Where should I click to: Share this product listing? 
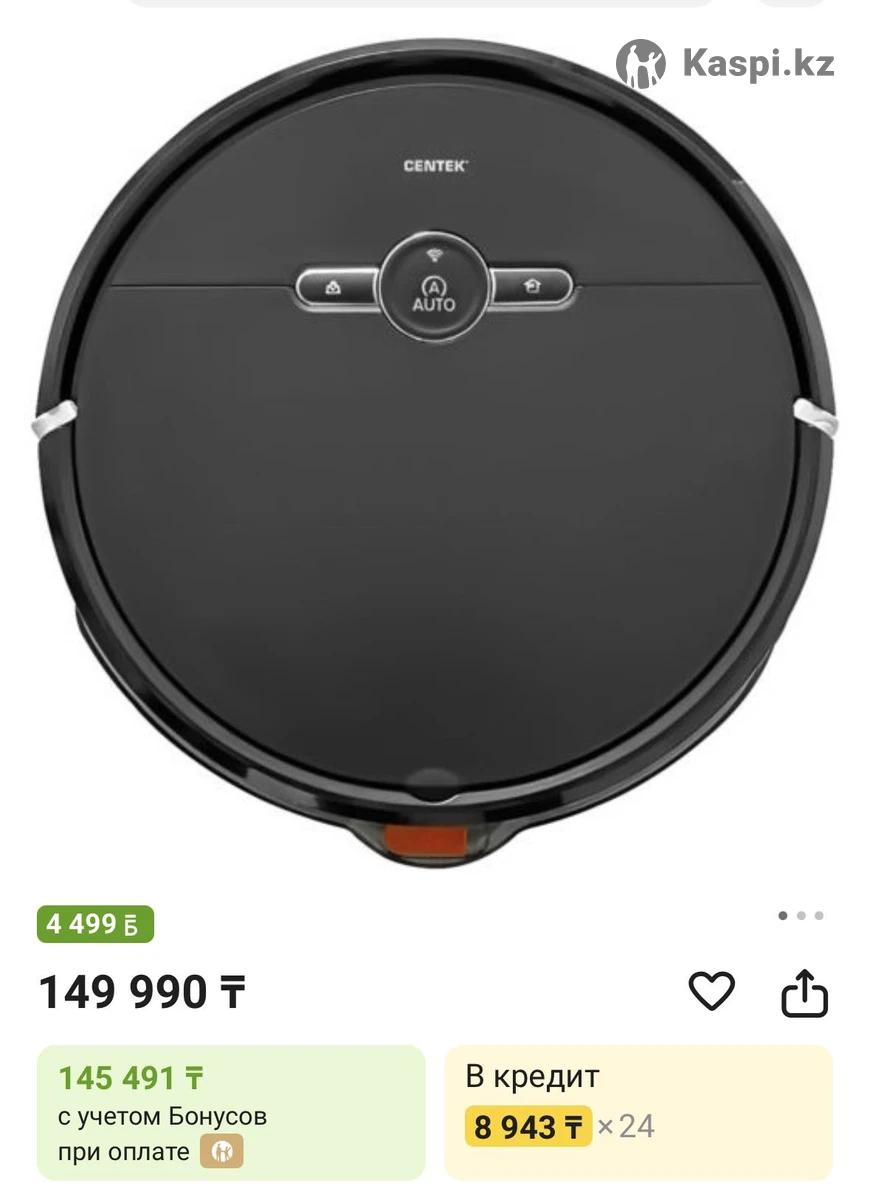coord(804,993)
